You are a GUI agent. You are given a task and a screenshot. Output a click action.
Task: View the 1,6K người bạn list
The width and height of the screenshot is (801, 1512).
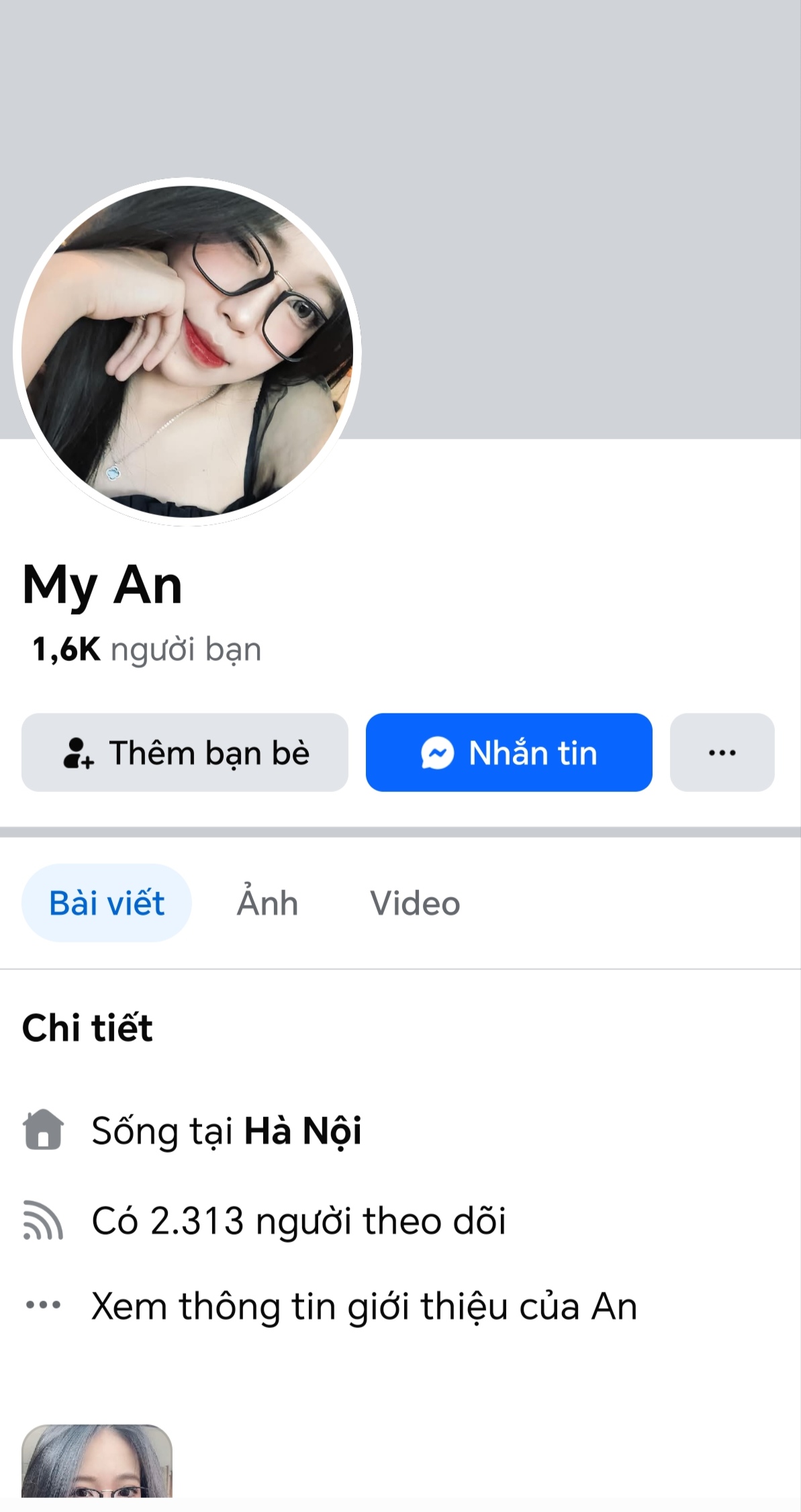[146, 650]
